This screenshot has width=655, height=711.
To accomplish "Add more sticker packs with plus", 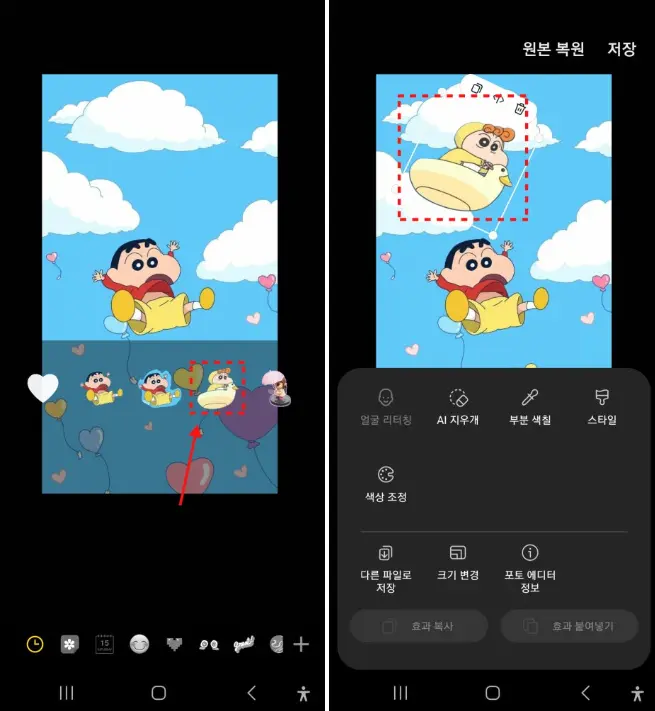I will (301, 645).
